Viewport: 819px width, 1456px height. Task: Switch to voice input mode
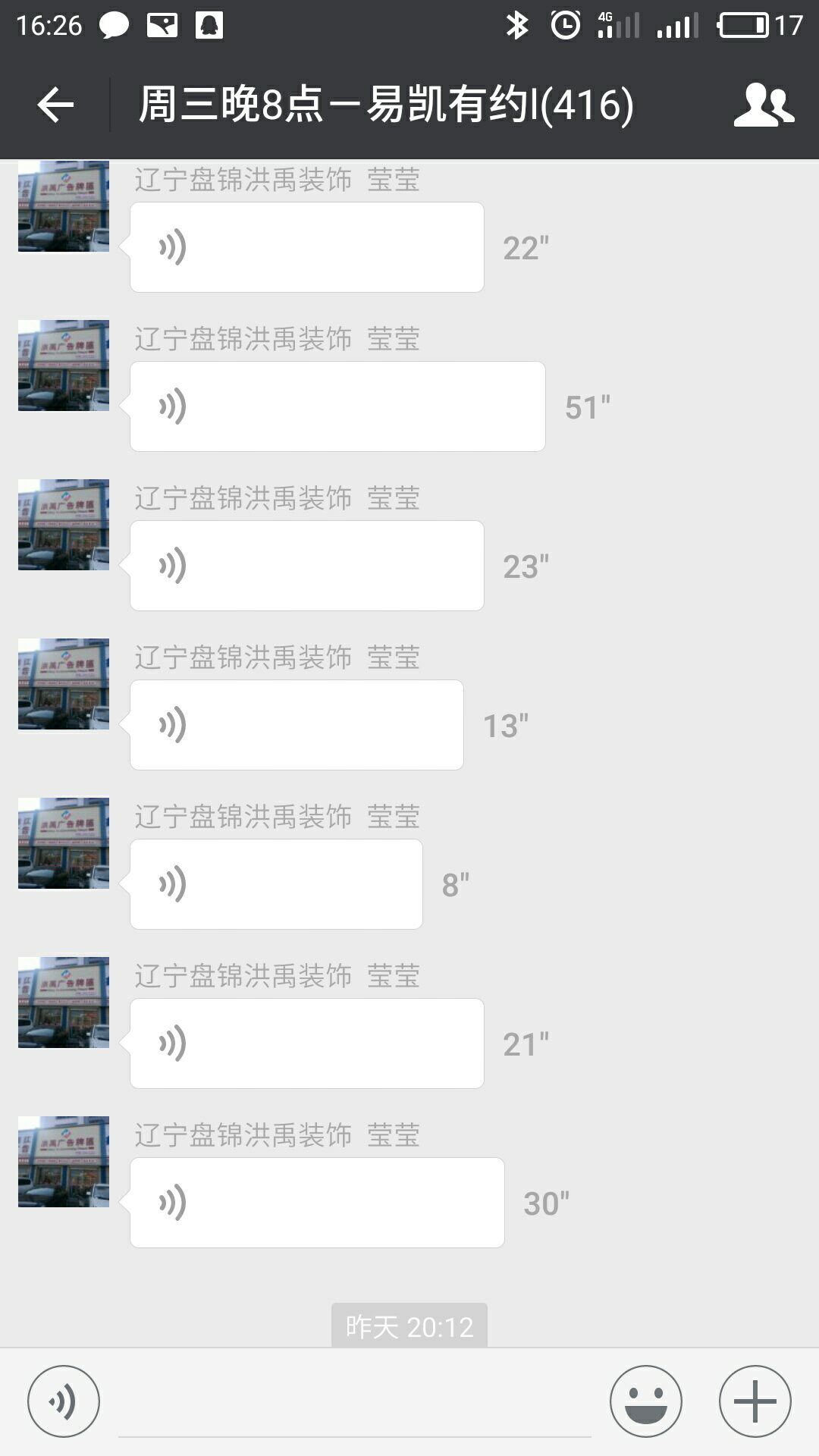point(64,1401)
